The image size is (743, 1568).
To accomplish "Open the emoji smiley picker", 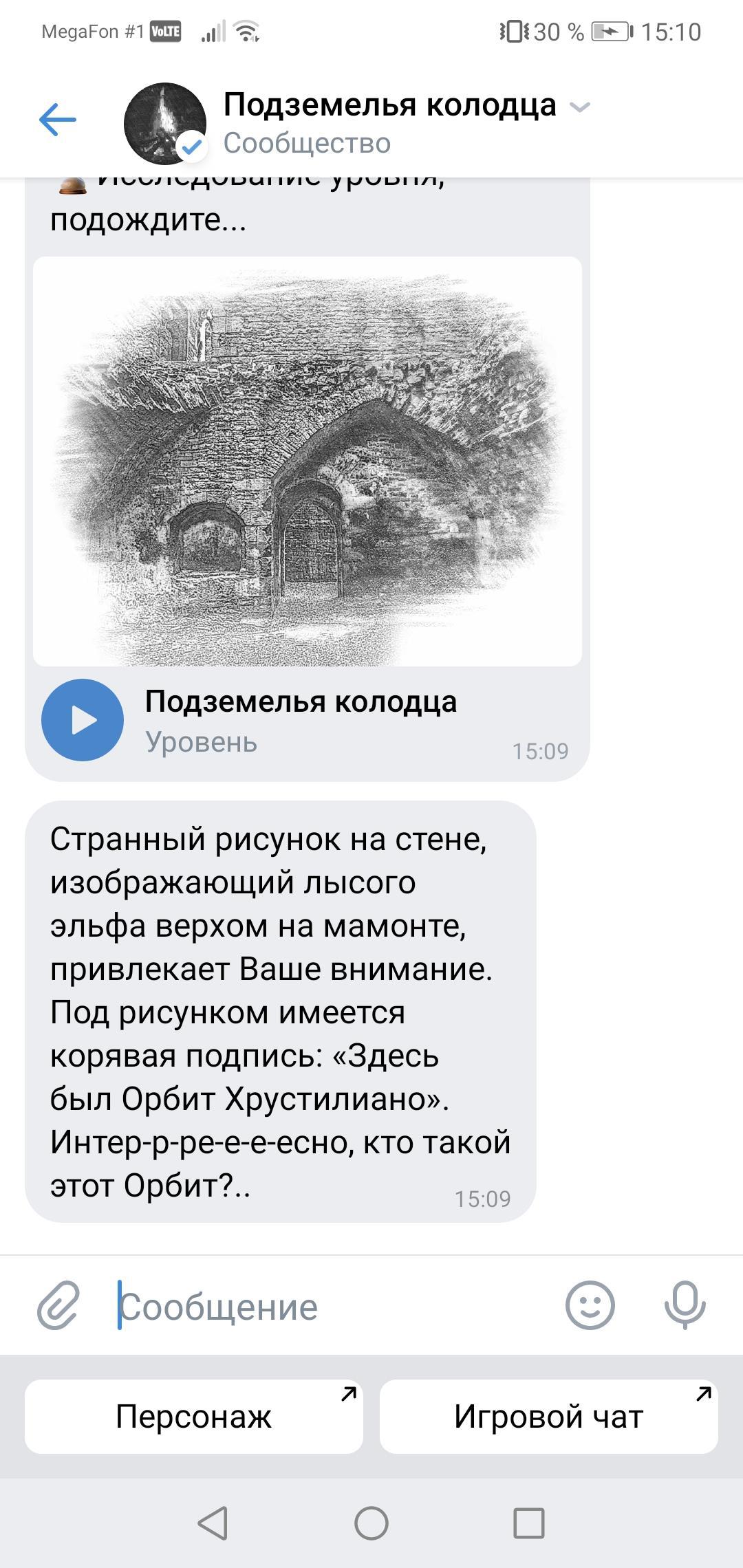I will (x=590, y=1305).
